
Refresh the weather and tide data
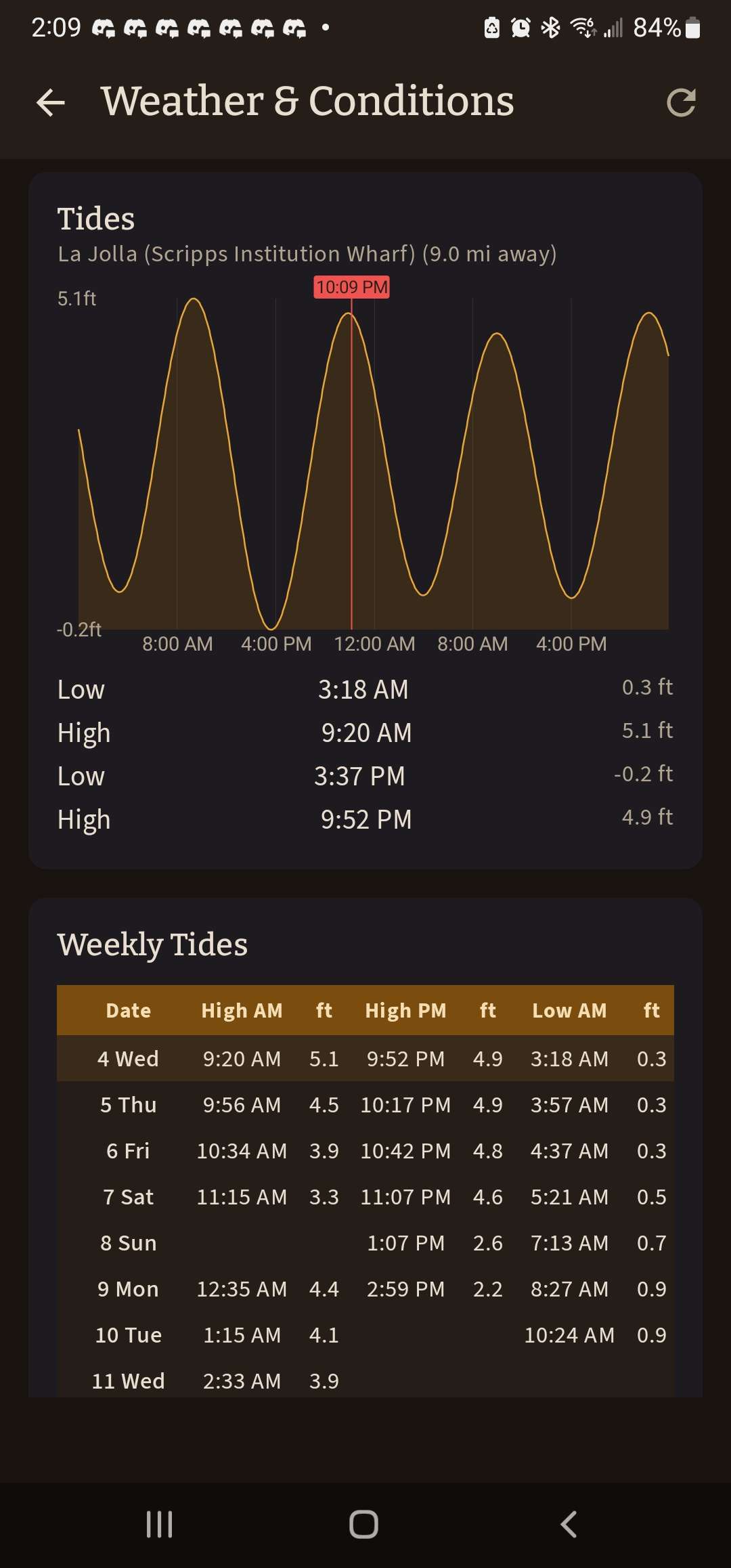tap(681, 103)
